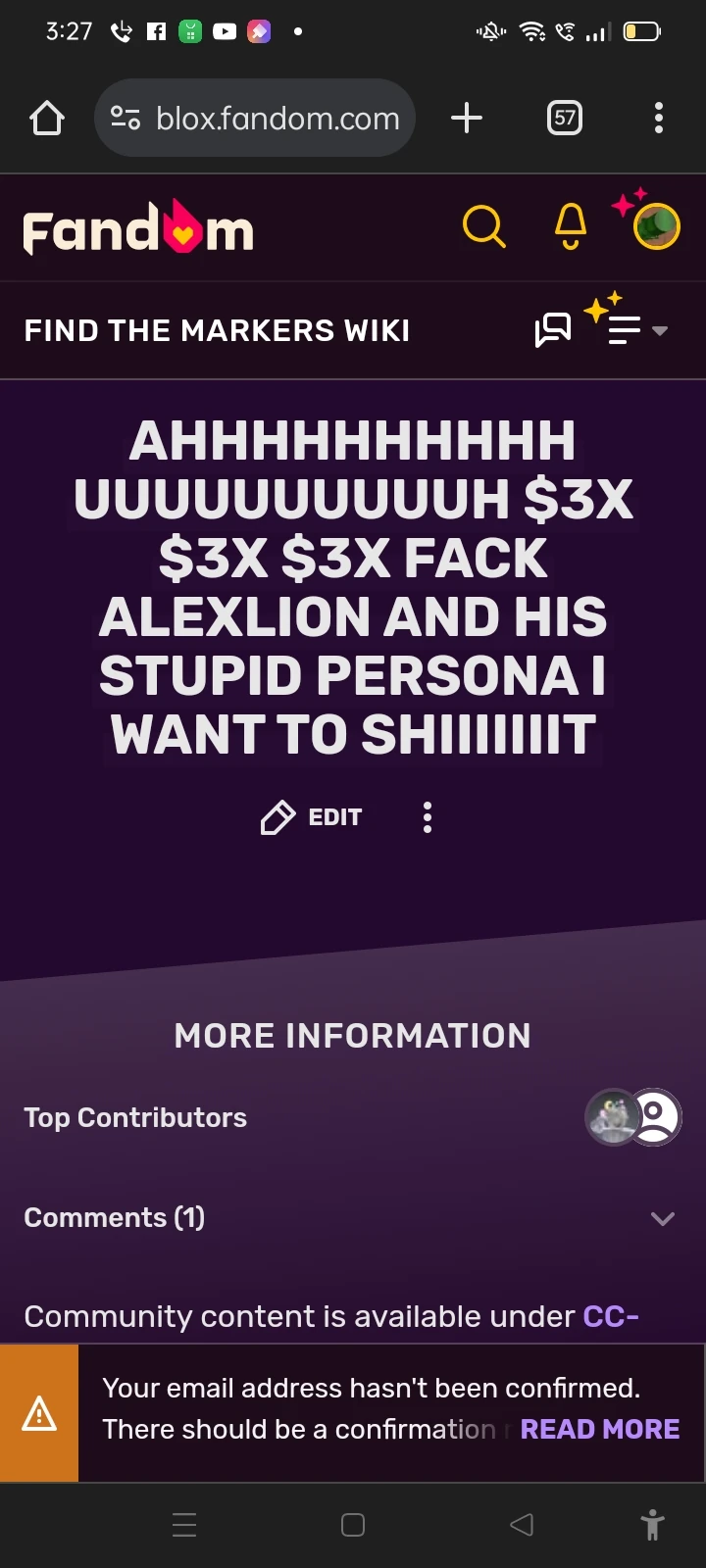This screenshot has width=706, height=1568.
Task: Tap the blox.fandom.com address bar
Action: point(255,119)
